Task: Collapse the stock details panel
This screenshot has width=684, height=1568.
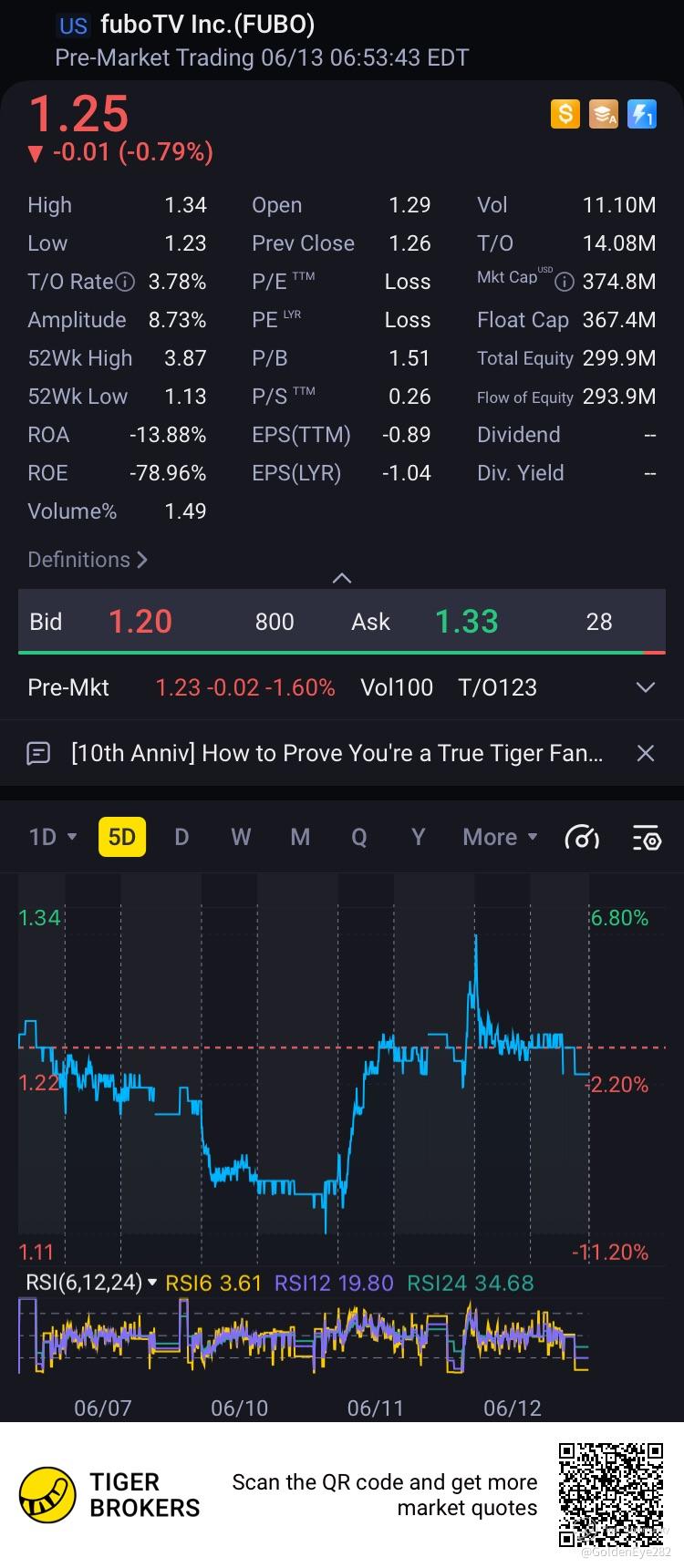Action: [x=342, y=578]
